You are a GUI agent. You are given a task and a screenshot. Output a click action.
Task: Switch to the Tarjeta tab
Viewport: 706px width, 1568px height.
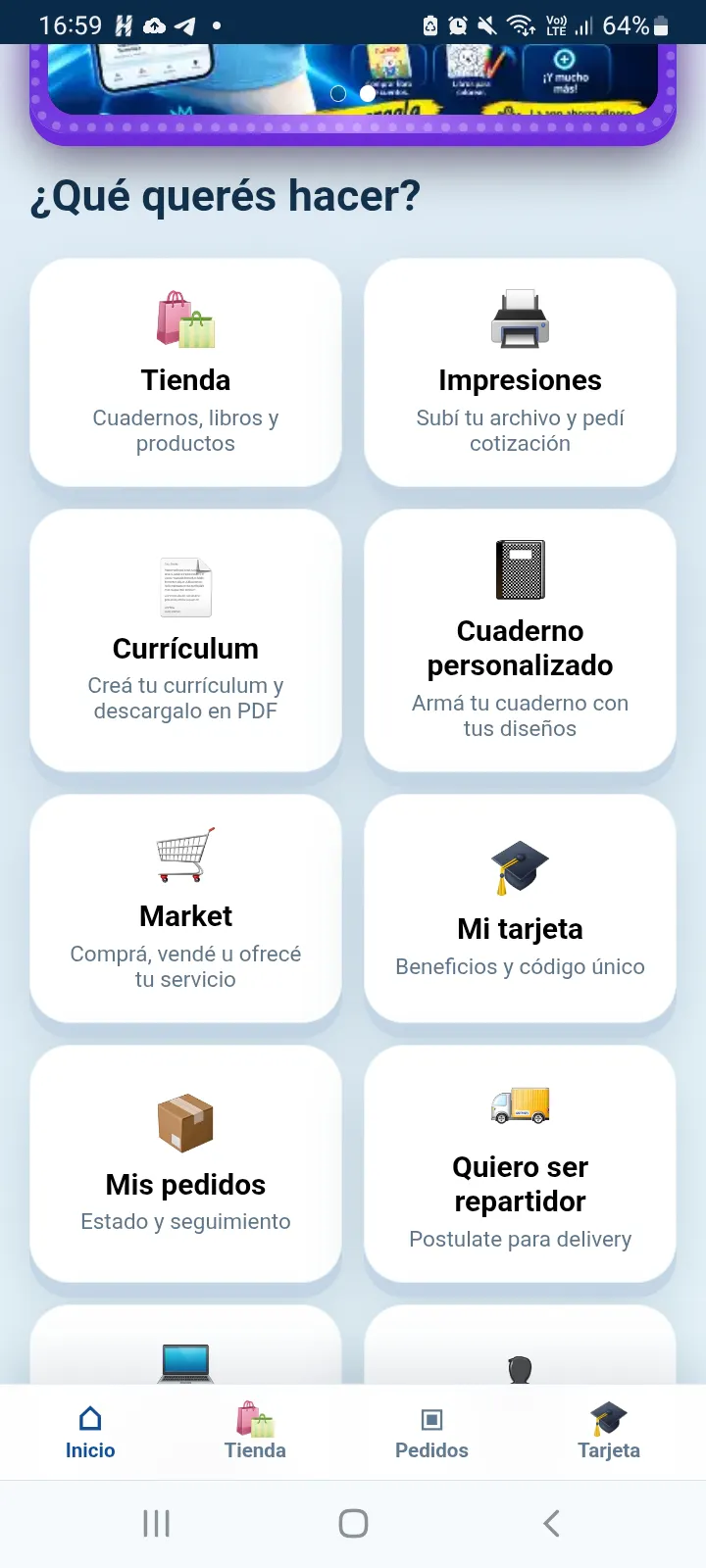pos(609,1433)
